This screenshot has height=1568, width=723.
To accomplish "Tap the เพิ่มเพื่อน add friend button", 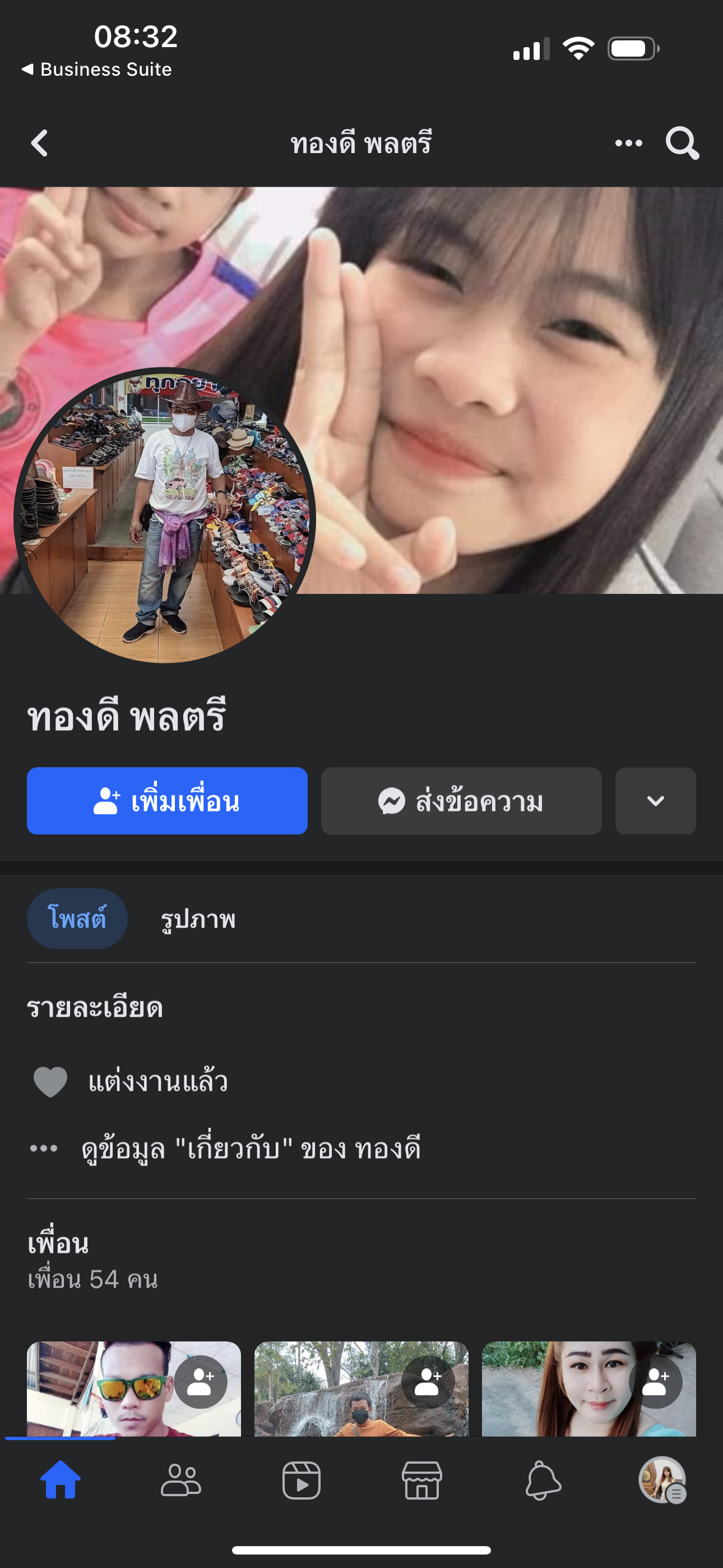I will pyautogui.click(x=167, y=801).
